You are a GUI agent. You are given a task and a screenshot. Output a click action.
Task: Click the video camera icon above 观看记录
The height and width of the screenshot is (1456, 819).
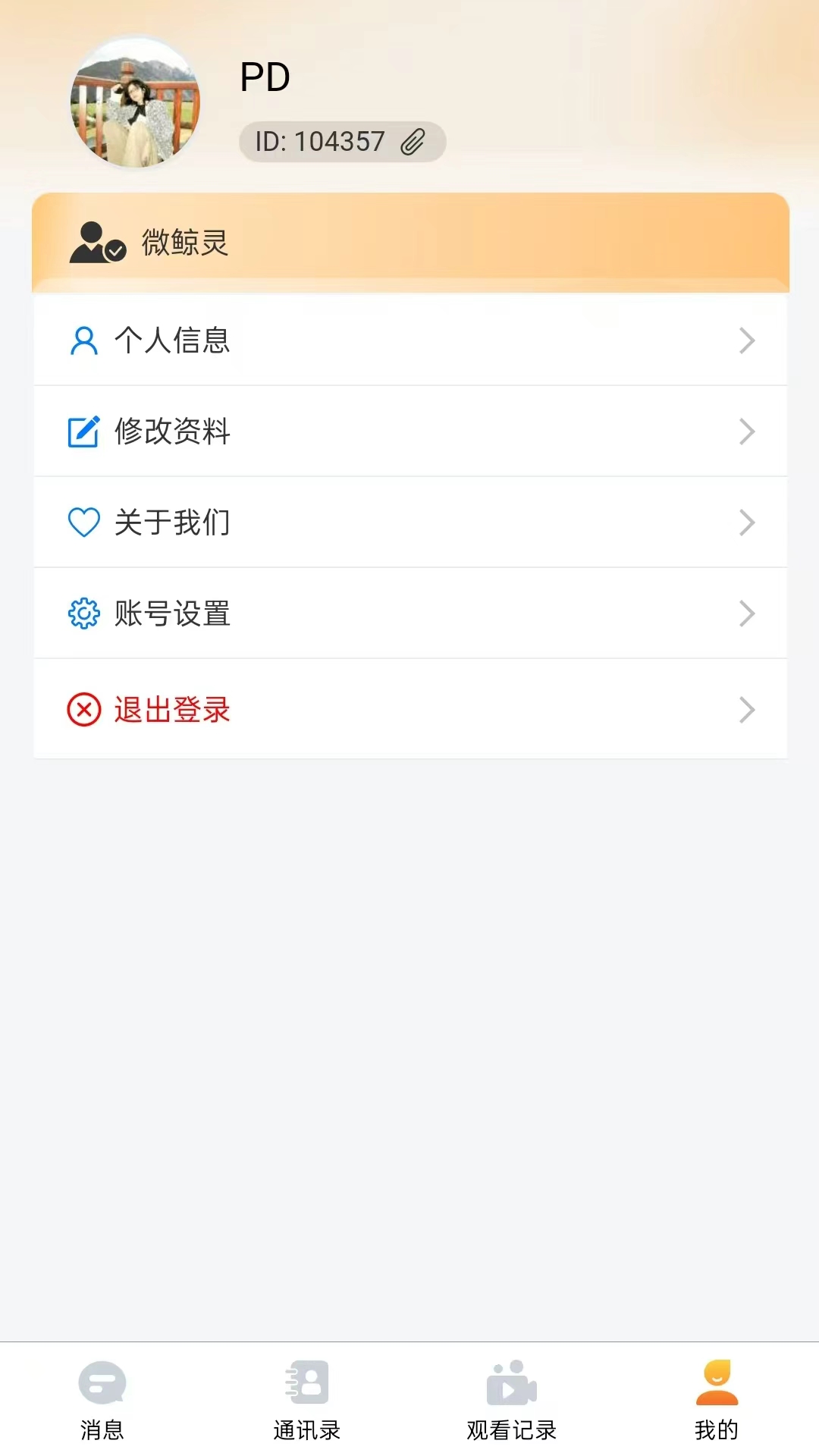510,1388
